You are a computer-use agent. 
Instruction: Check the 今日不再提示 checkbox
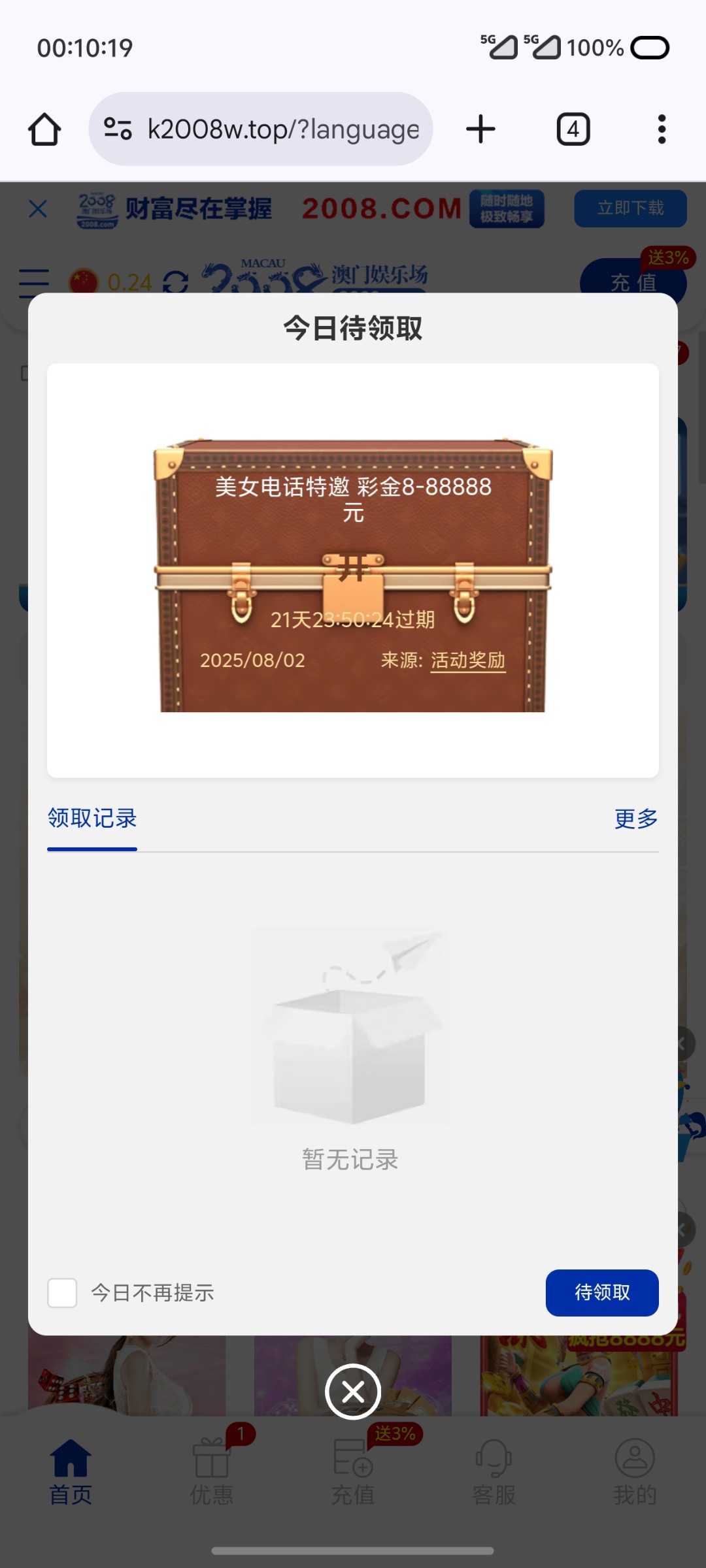[x=63, y=1293]
